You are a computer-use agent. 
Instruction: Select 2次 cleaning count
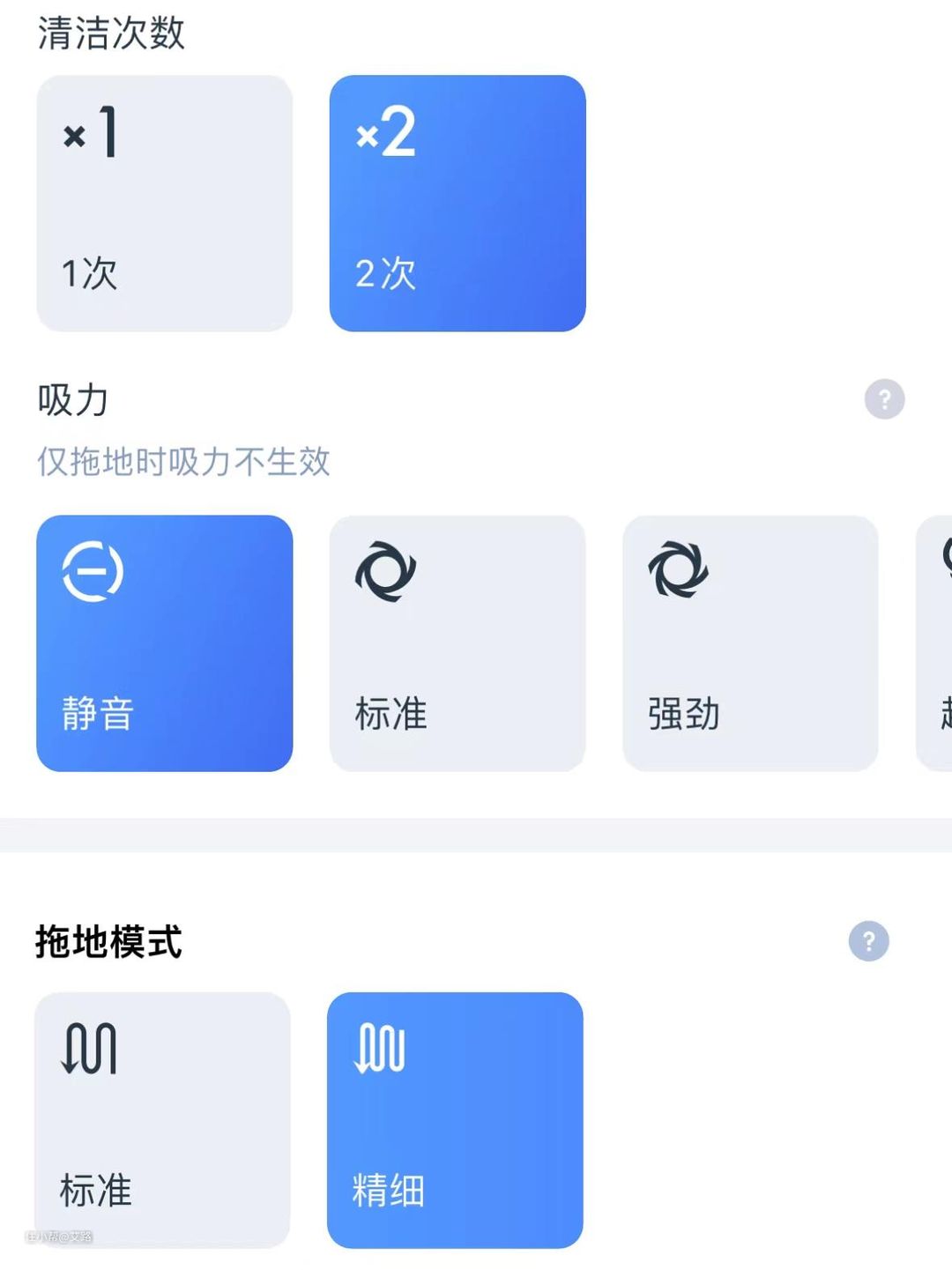pyautogui.click(x=457, y=204)
